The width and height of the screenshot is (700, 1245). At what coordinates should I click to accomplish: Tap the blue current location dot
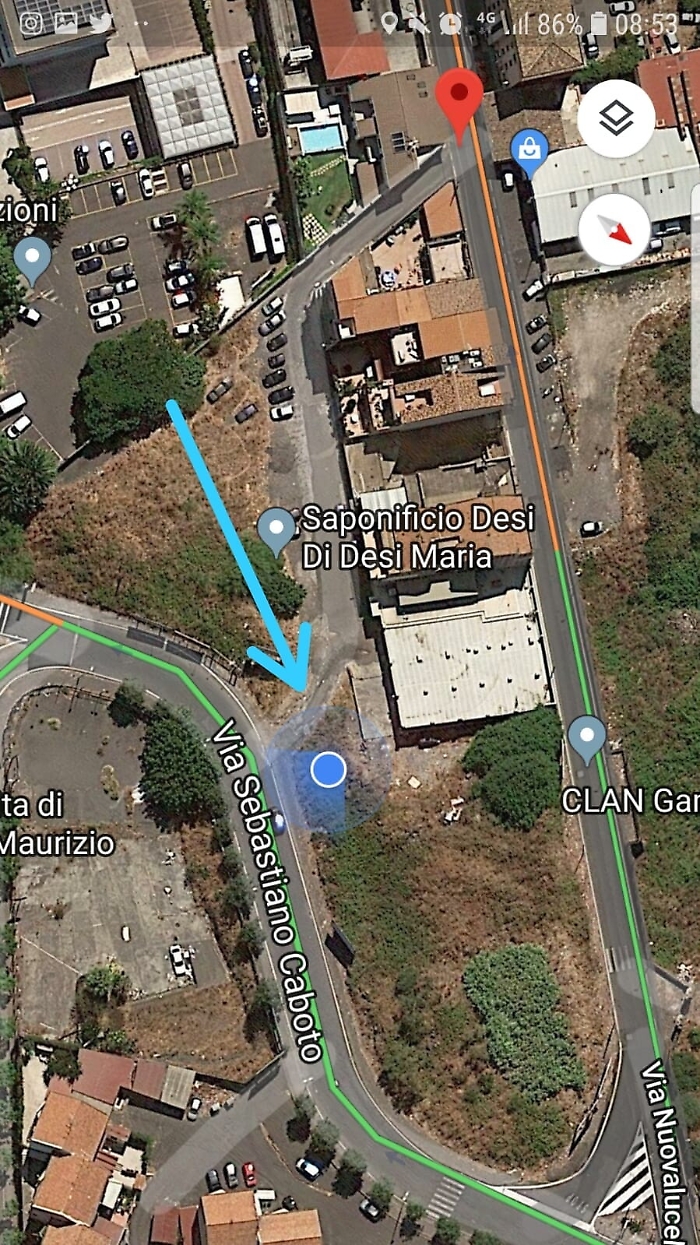328,770
